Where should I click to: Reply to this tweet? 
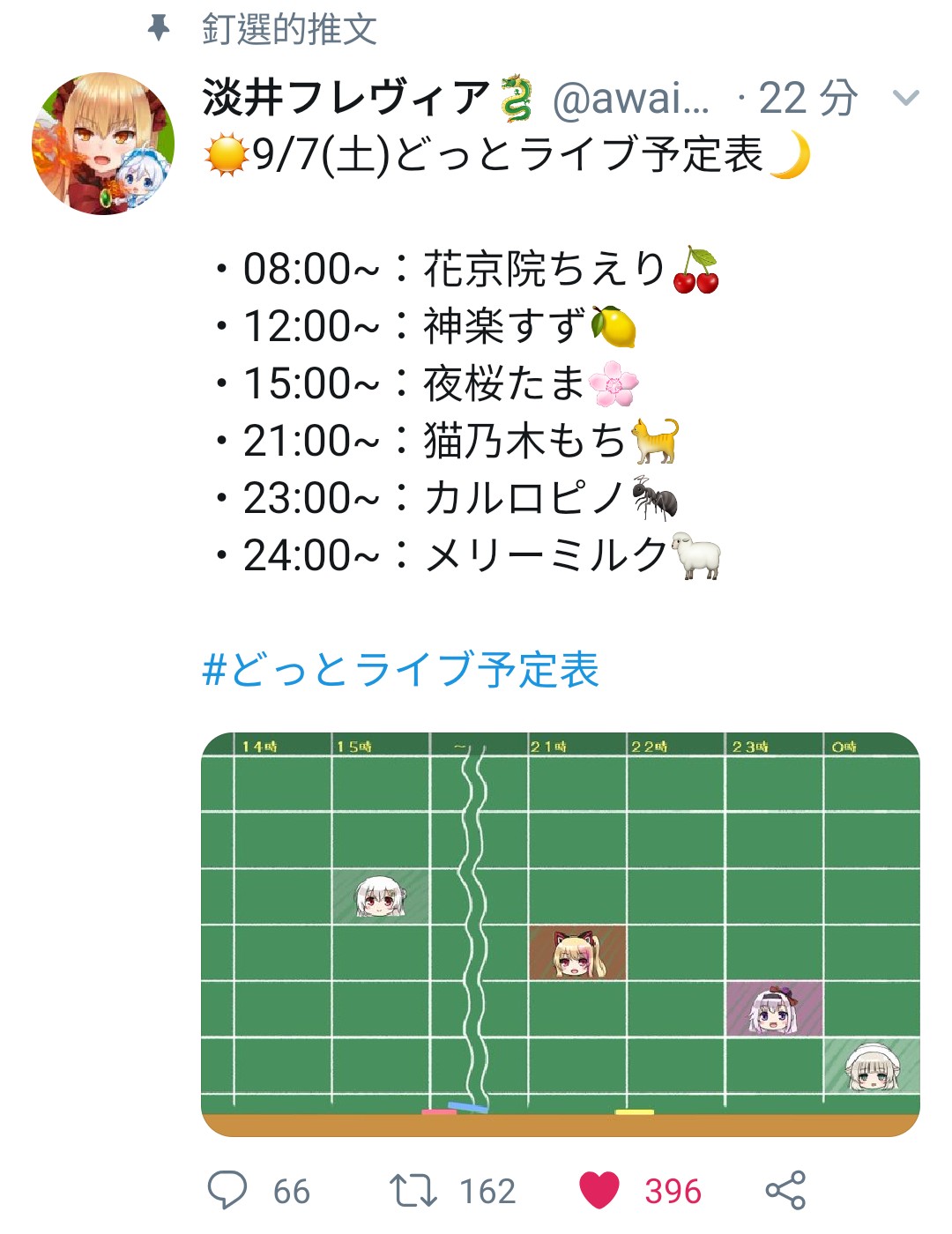227,1190
